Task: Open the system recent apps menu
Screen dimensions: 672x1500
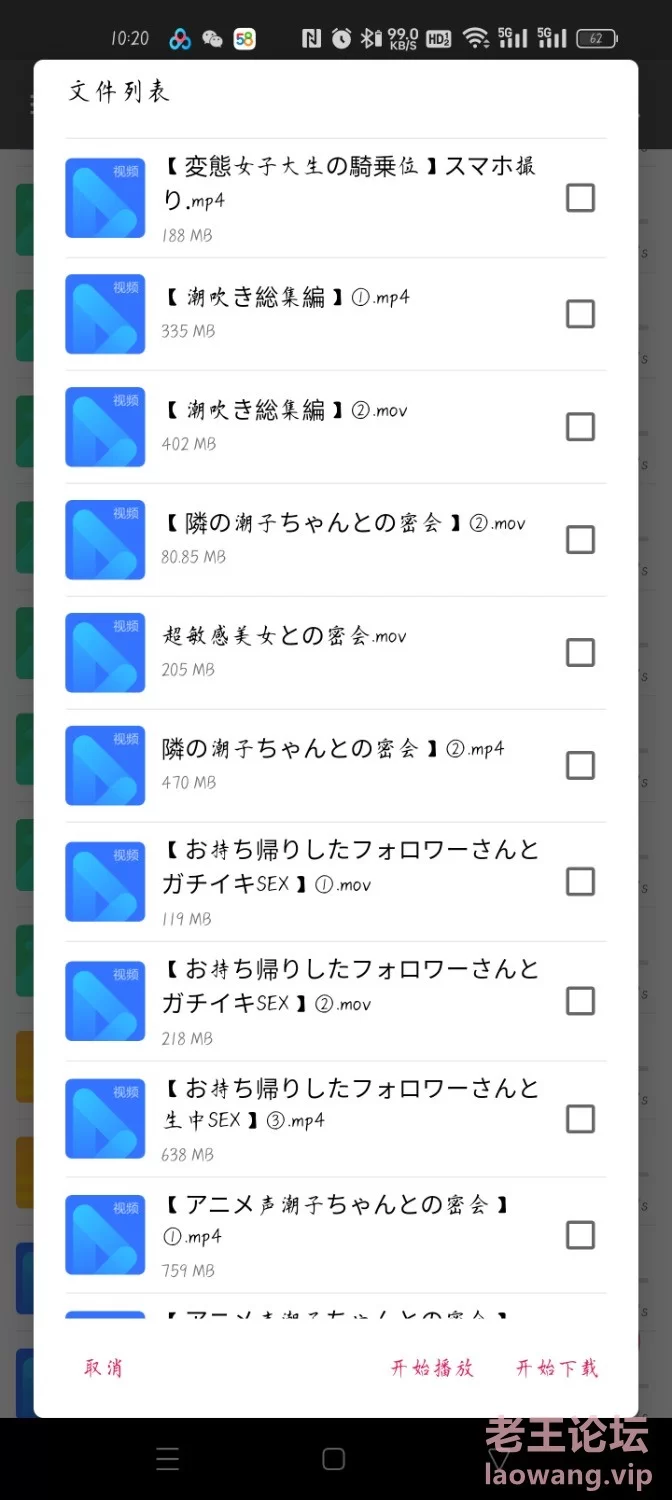Action: [x=168, y=1459]
